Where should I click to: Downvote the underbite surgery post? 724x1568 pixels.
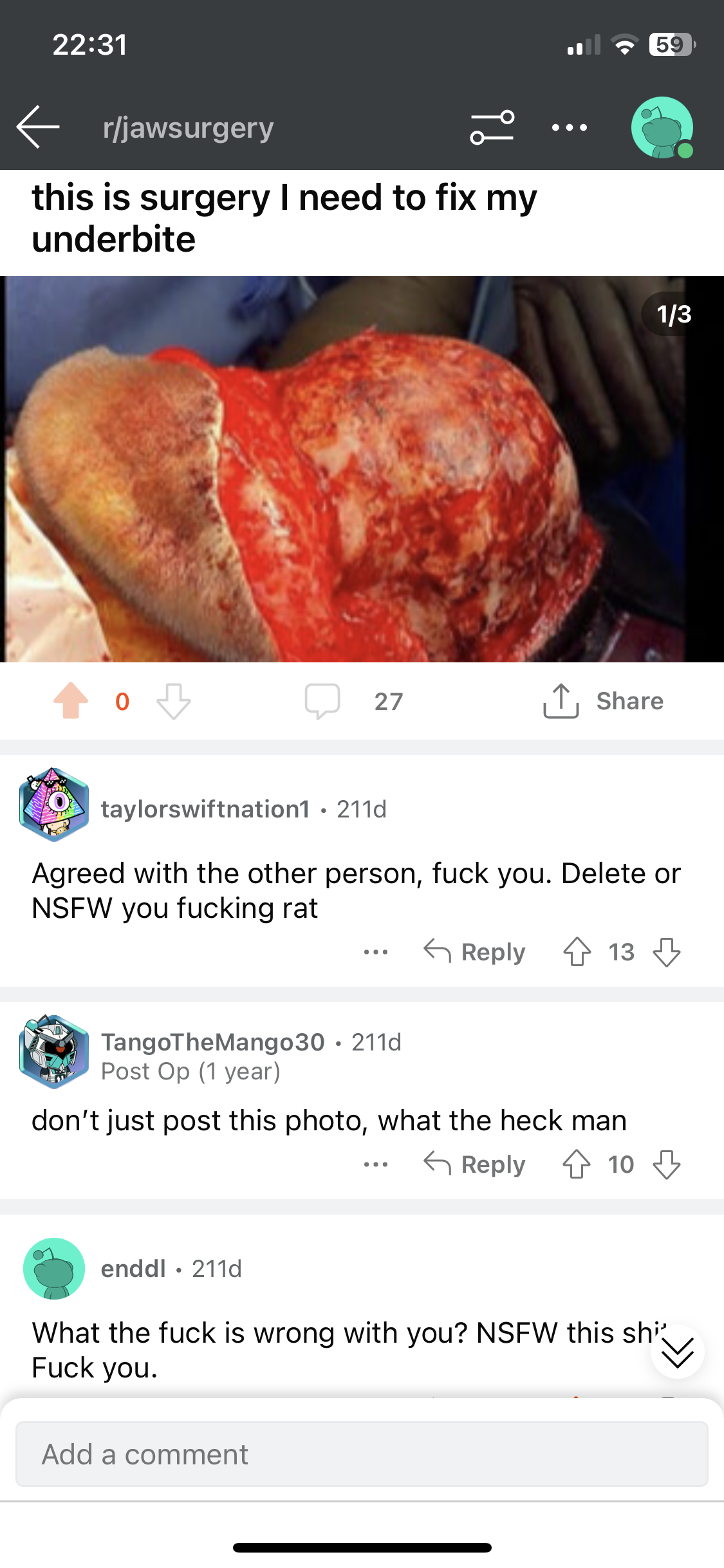[x=174, y=700]
